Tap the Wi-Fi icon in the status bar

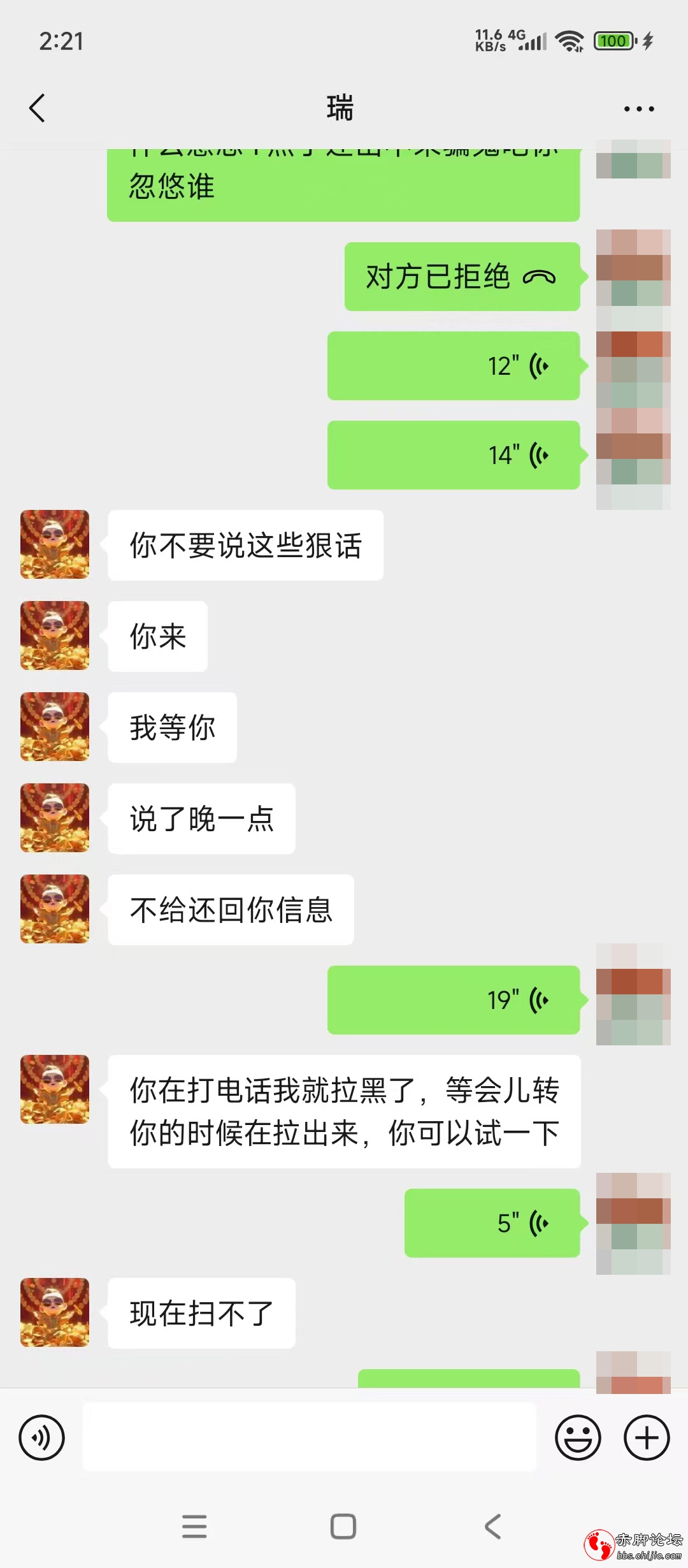click(569, 40)
